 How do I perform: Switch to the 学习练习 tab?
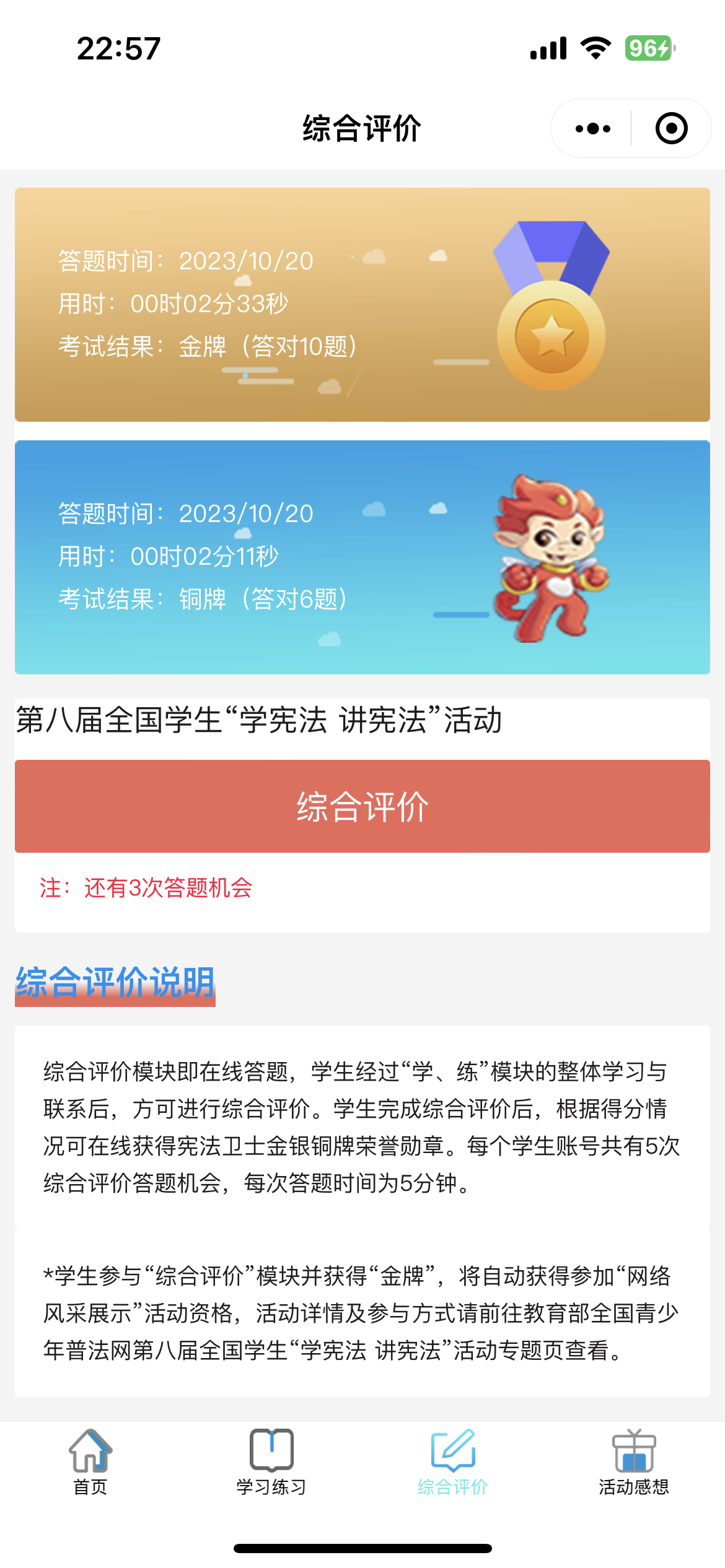point(271,1463)
